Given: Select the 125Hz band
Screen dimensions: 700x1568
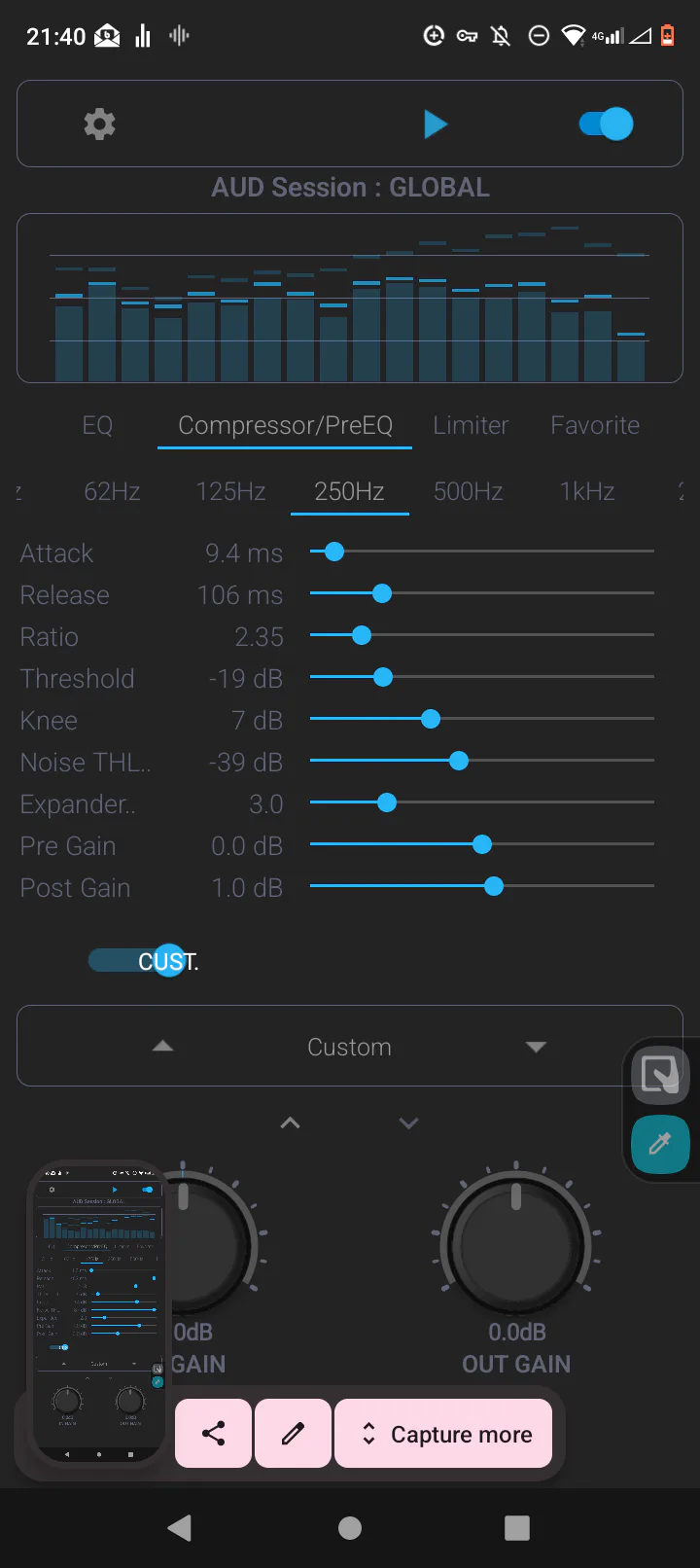Looking at the screenshot, I should [x=230, y=491].
